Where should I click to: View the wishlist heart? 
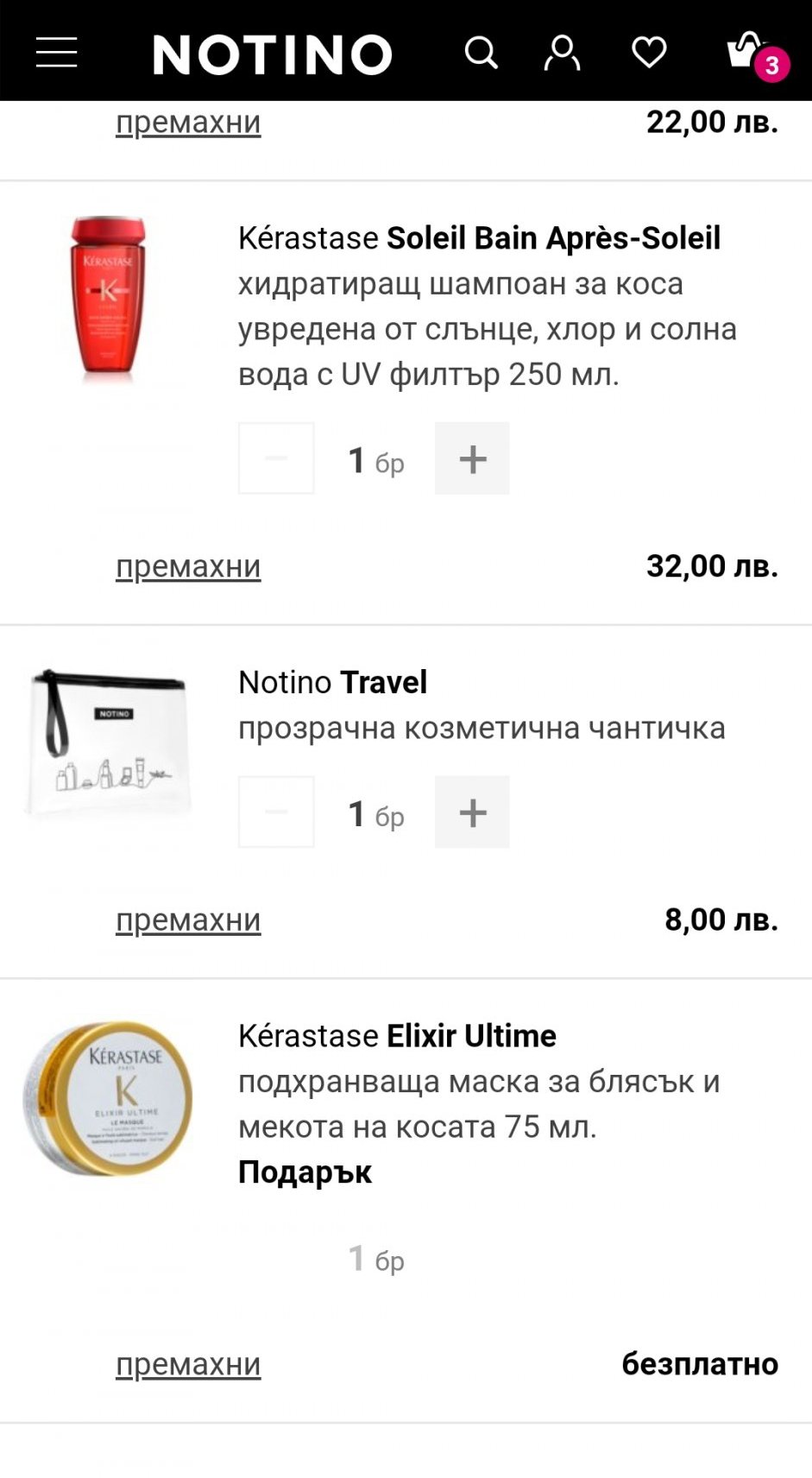click(x=649, y=53)
